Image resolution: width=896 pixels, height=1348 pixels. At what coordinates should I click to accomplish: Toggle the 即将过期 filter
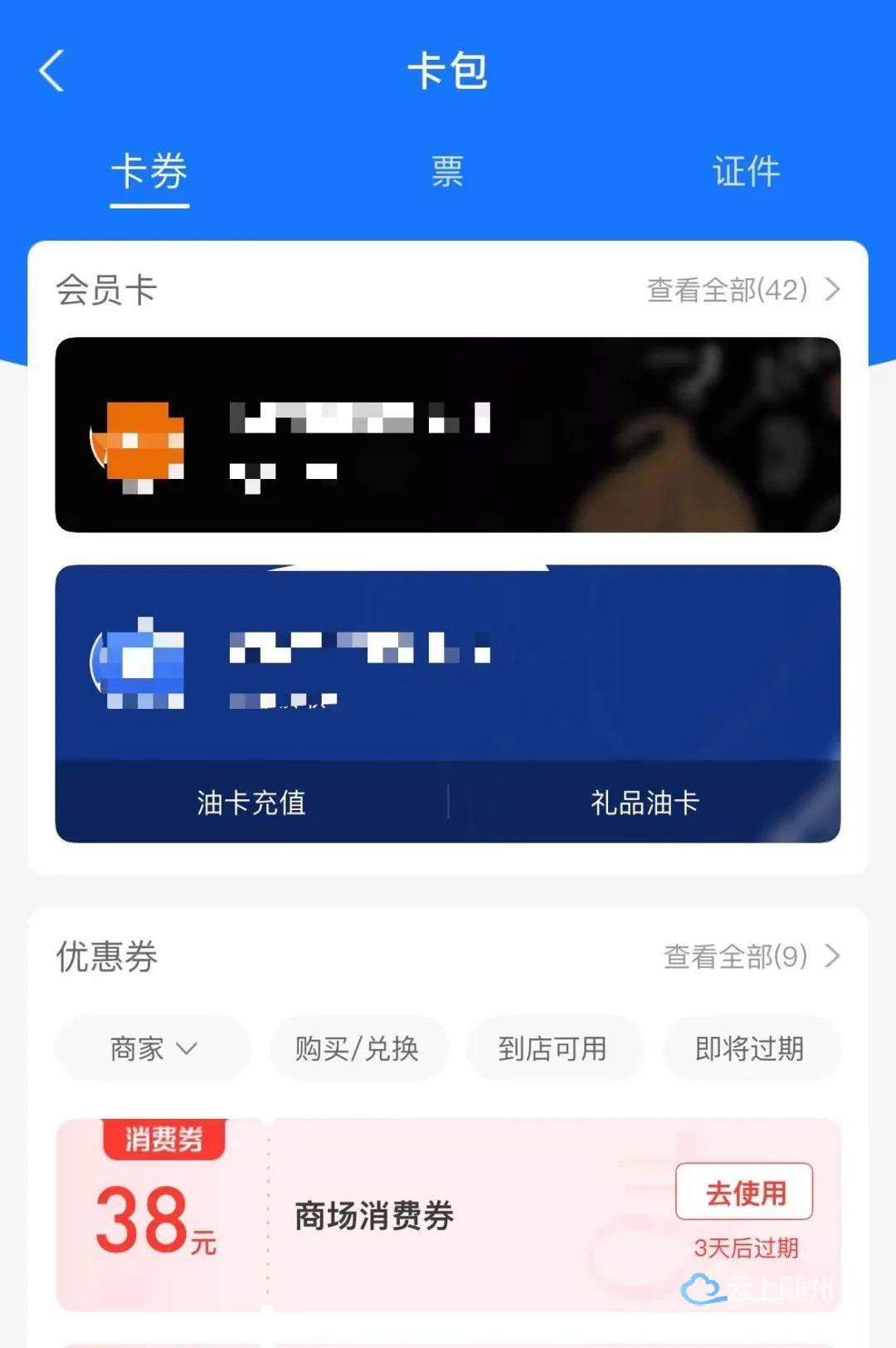click(751, 1048)
